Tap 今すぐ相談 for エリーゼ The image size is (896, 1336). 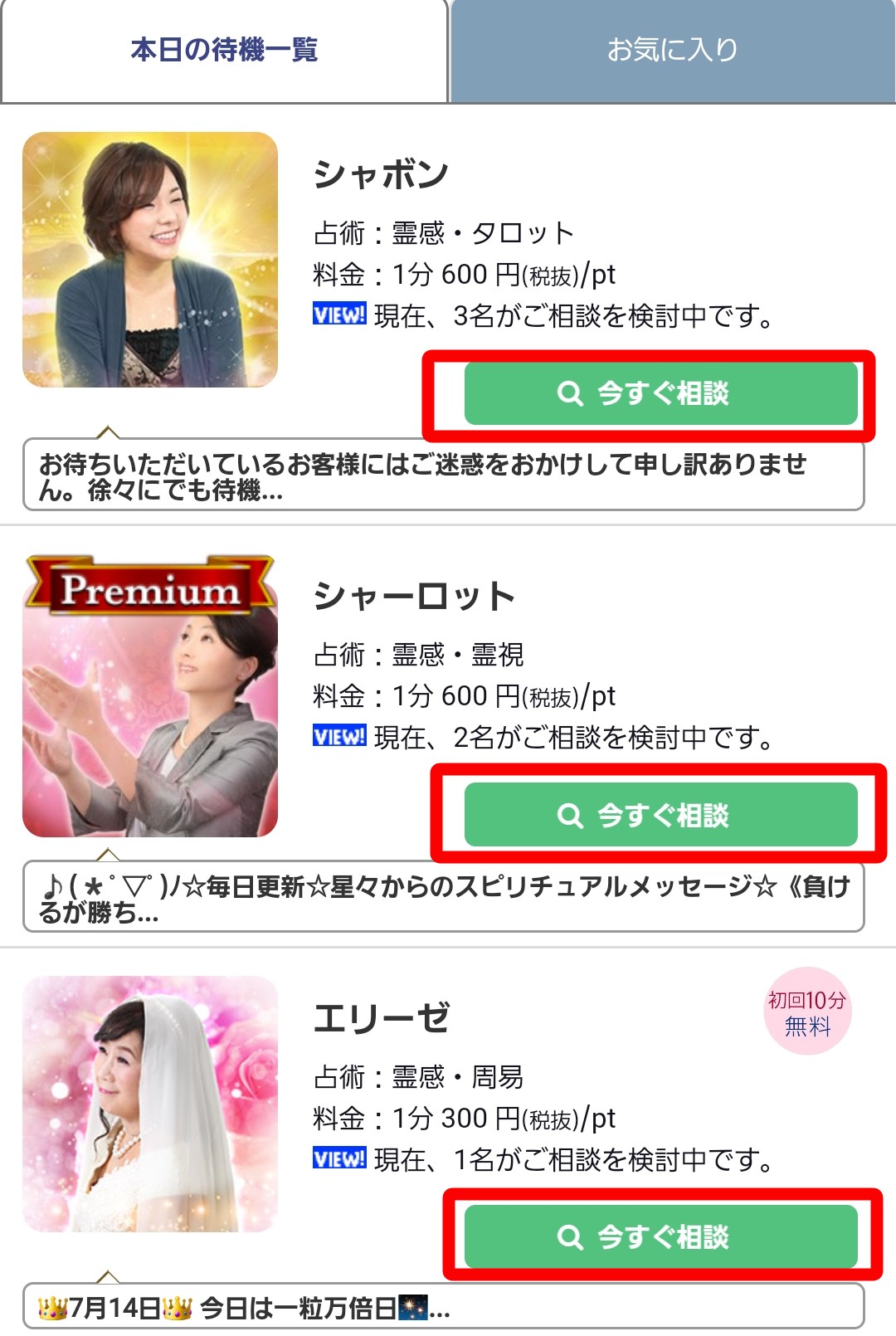click(x=660, y=1236)
